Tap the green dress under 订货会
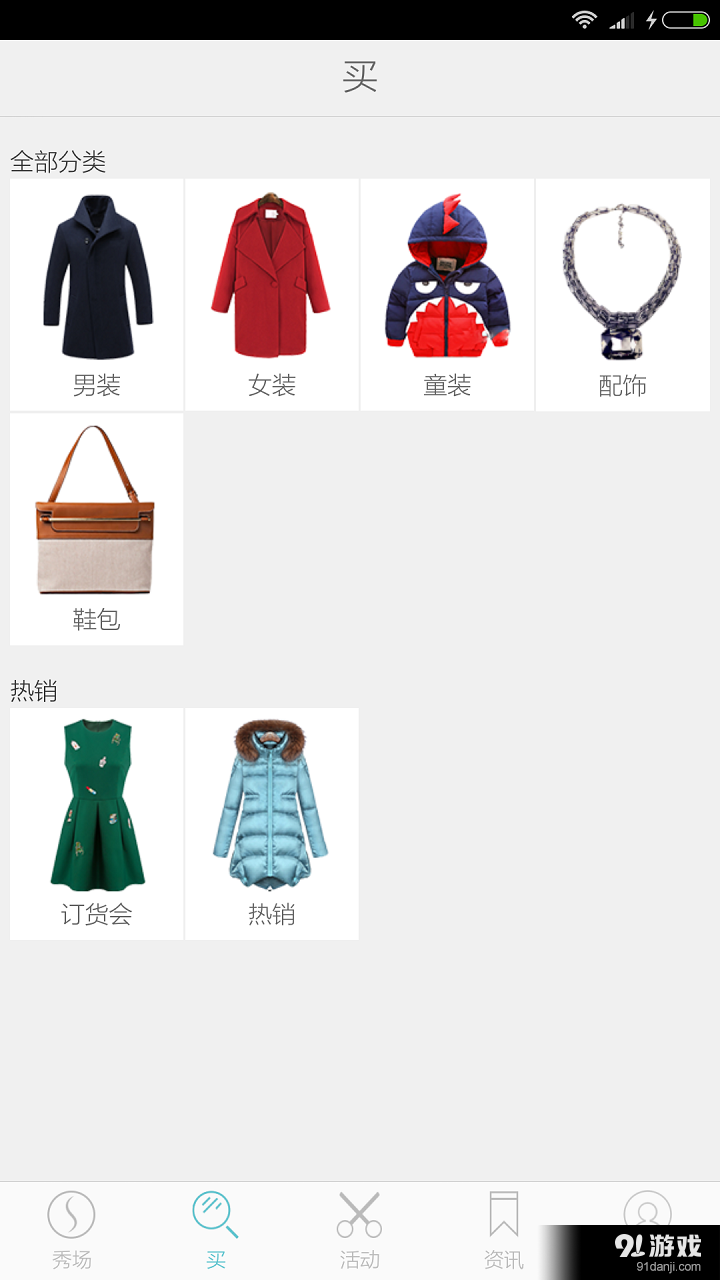 [96, 805]
